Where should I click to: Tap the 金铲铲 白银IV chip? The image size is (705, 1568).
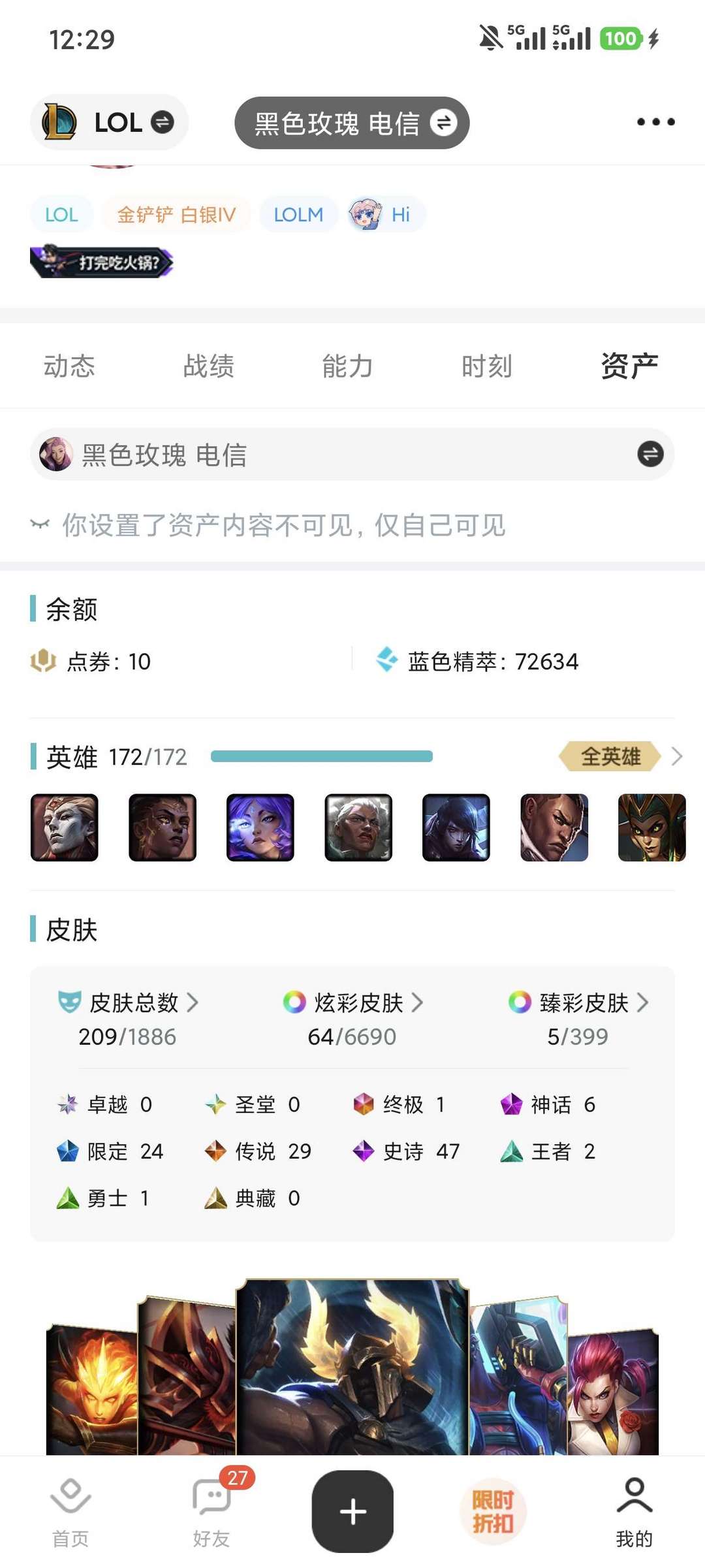click(176, 214)
